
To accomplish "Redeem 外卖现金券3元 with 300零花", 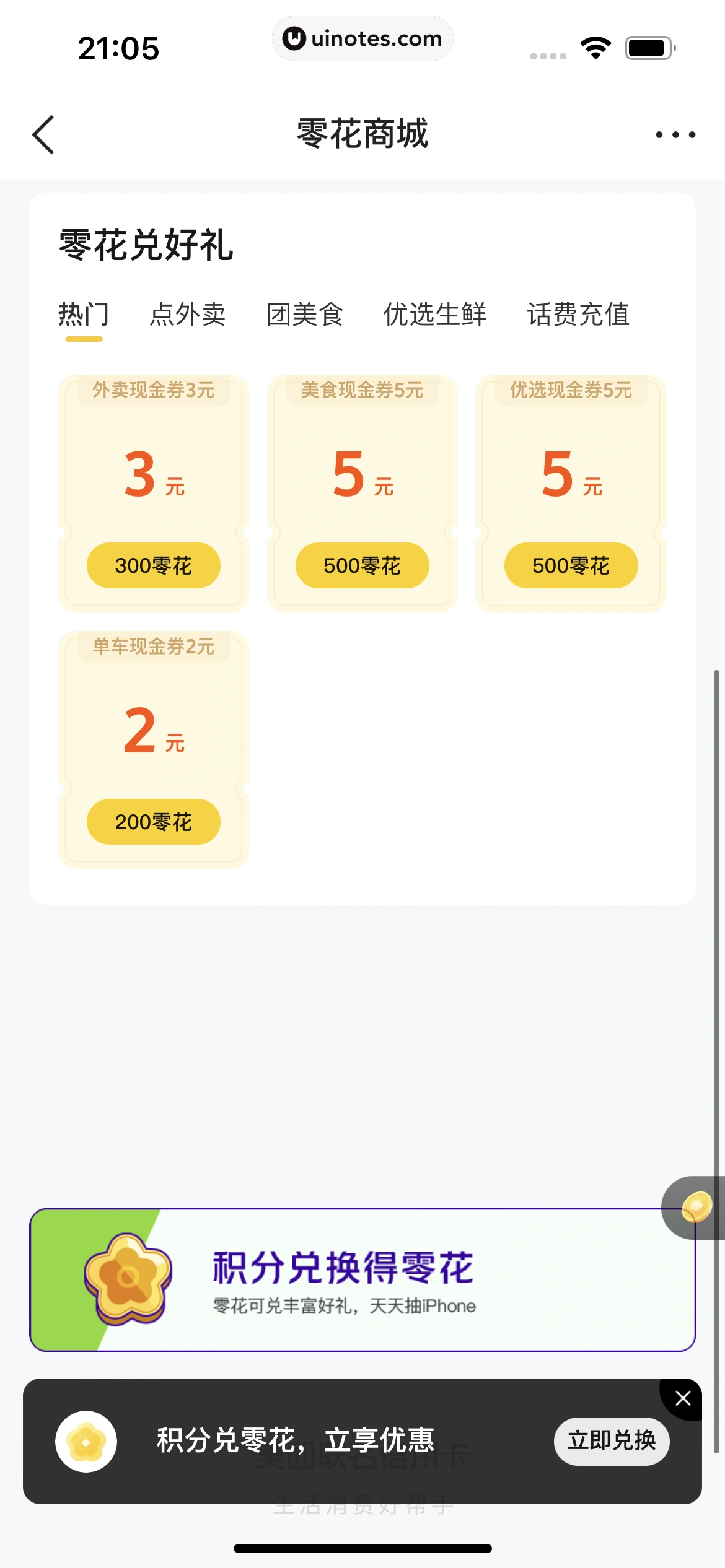I will [x=153, y=565].
